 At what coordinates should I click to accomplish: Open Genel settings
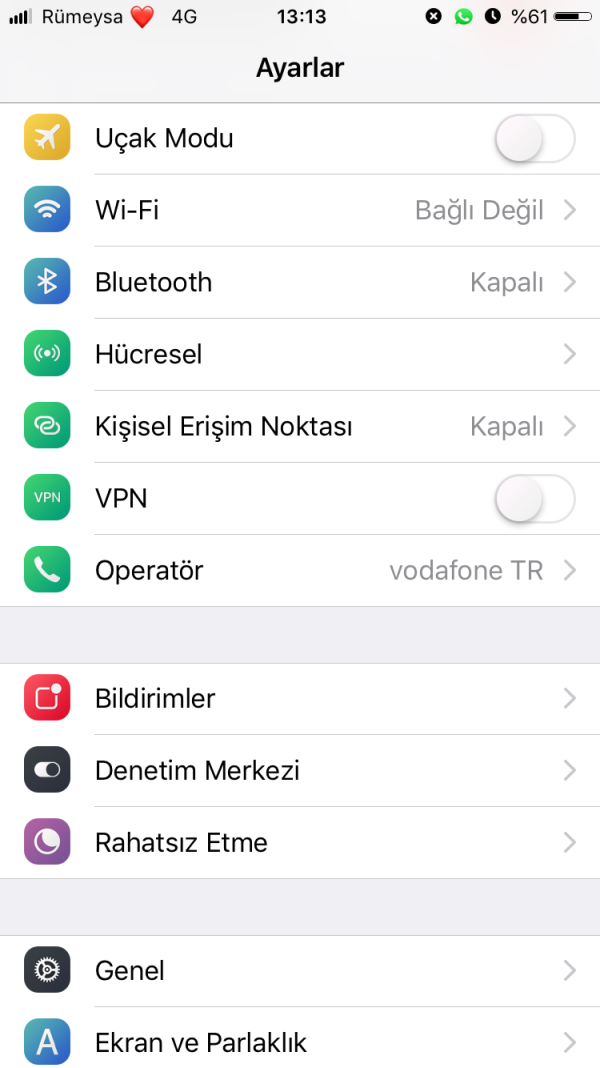300,971
